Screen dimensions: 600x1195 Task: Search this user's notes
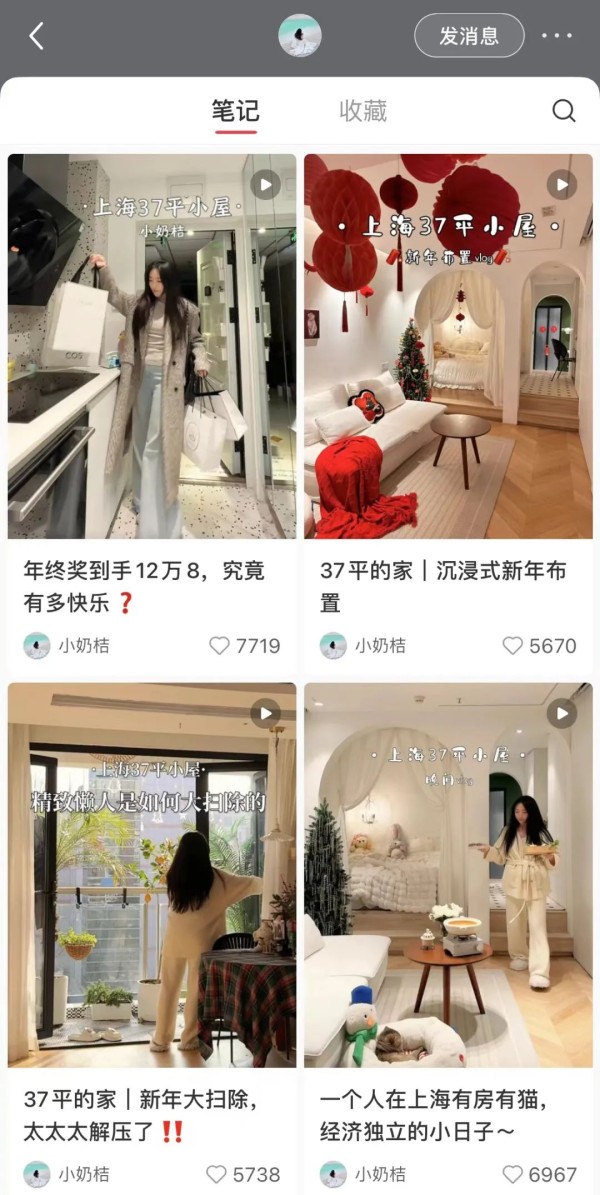click(x=564, y=111)
